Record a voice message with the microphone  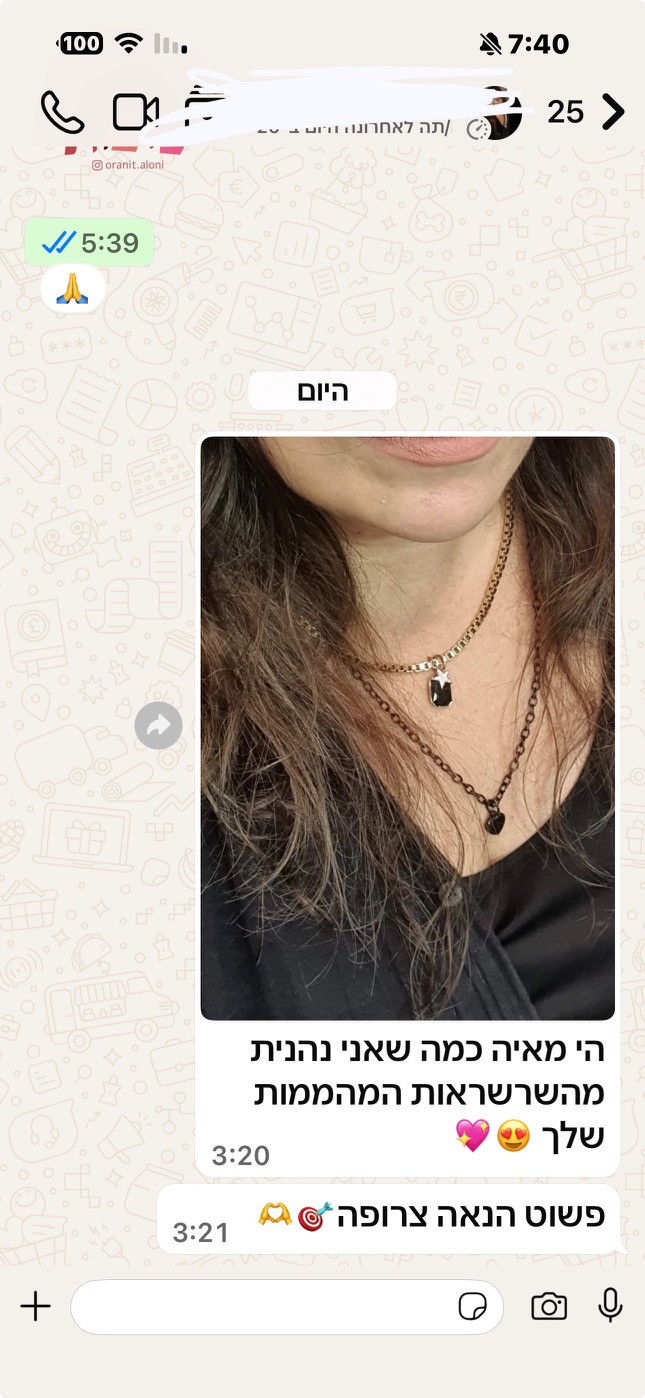click(x=610, y=1305)
